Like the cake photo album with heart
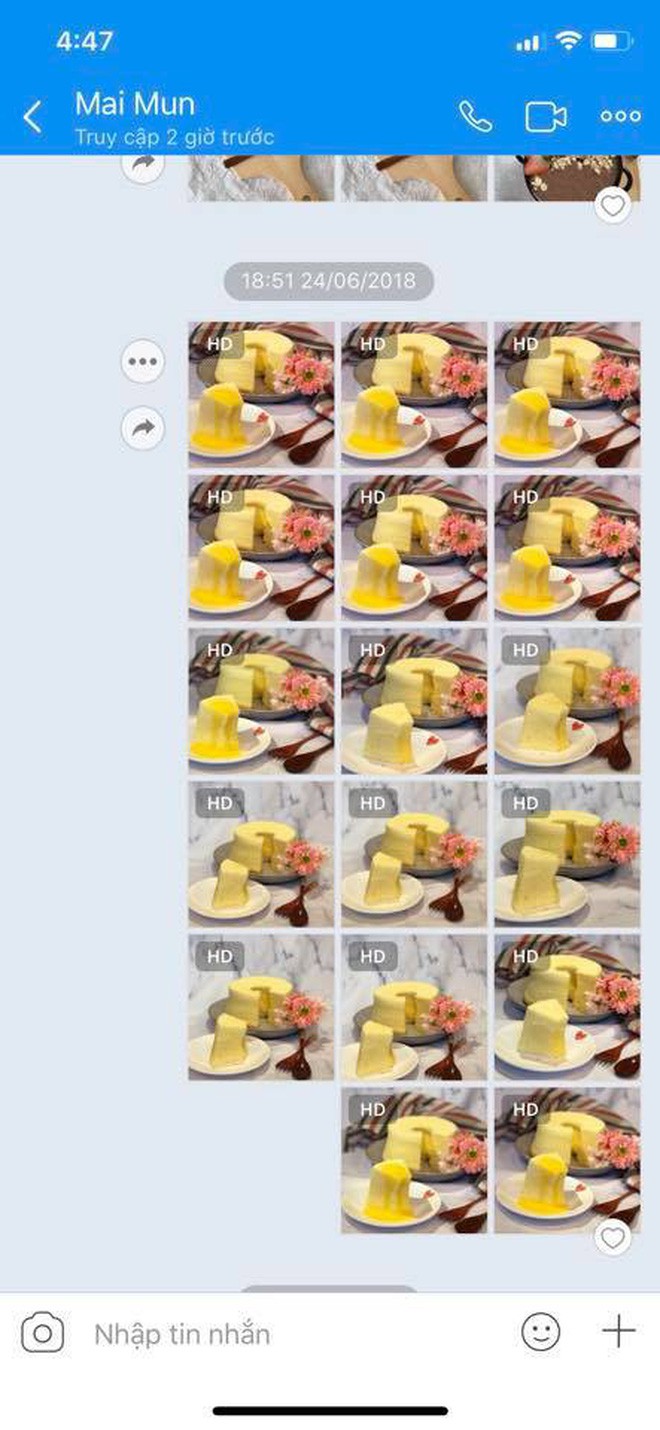Image resolution: width=660 pixels, height=1430 pixels. pyautogui.click(x=612, y=1238)
